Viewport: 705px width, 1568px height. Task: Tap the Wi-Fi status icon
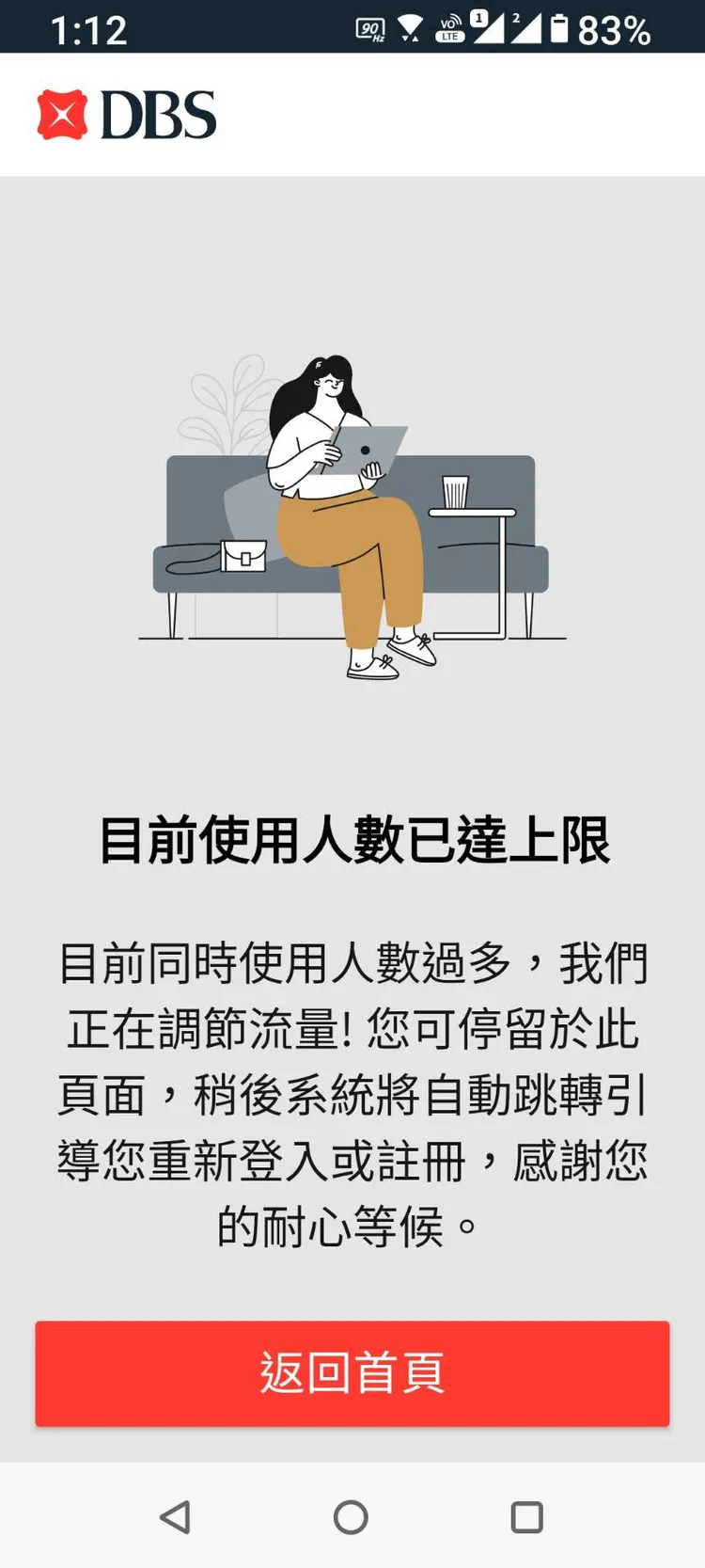click(409, 25)
